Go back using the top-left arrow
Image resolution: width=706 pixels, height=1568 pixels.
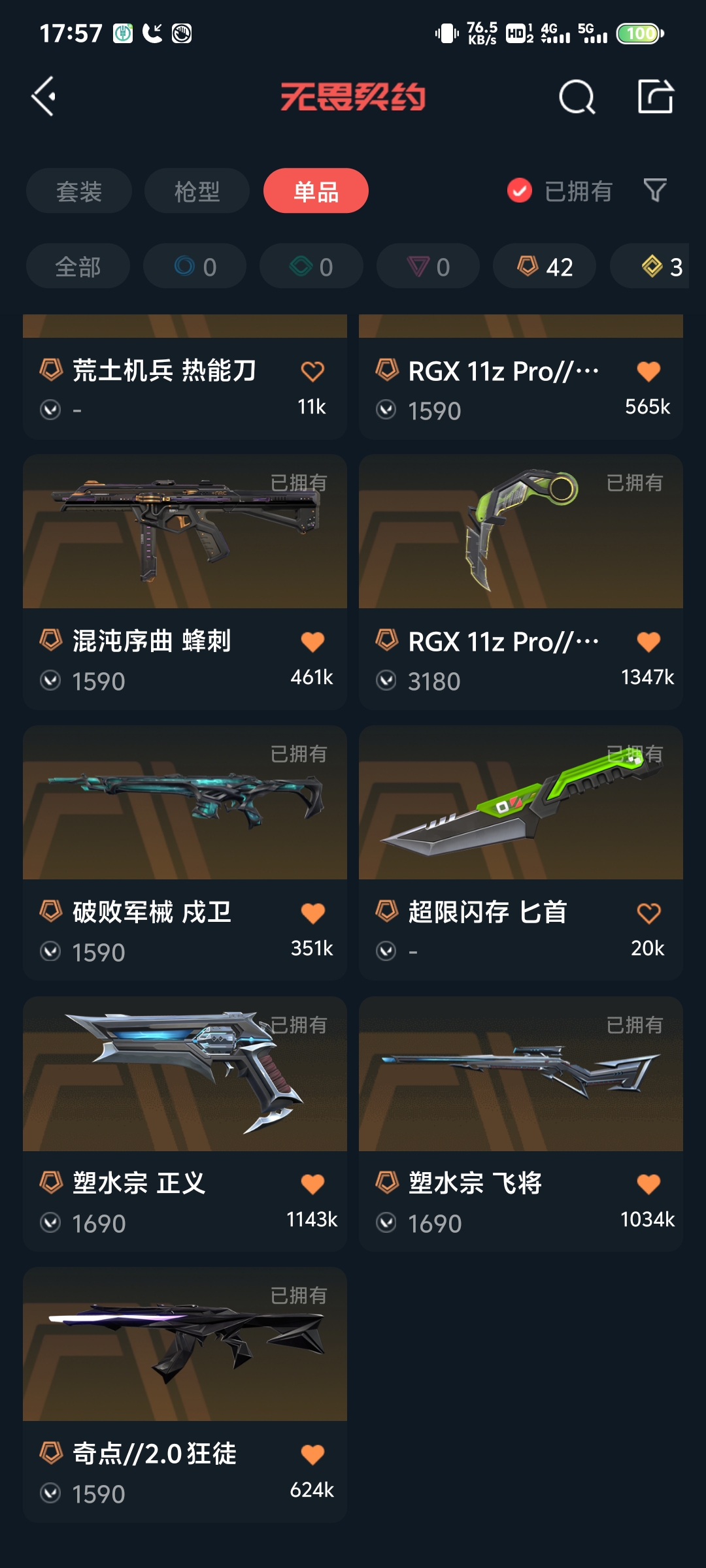(x=44, y=97)
